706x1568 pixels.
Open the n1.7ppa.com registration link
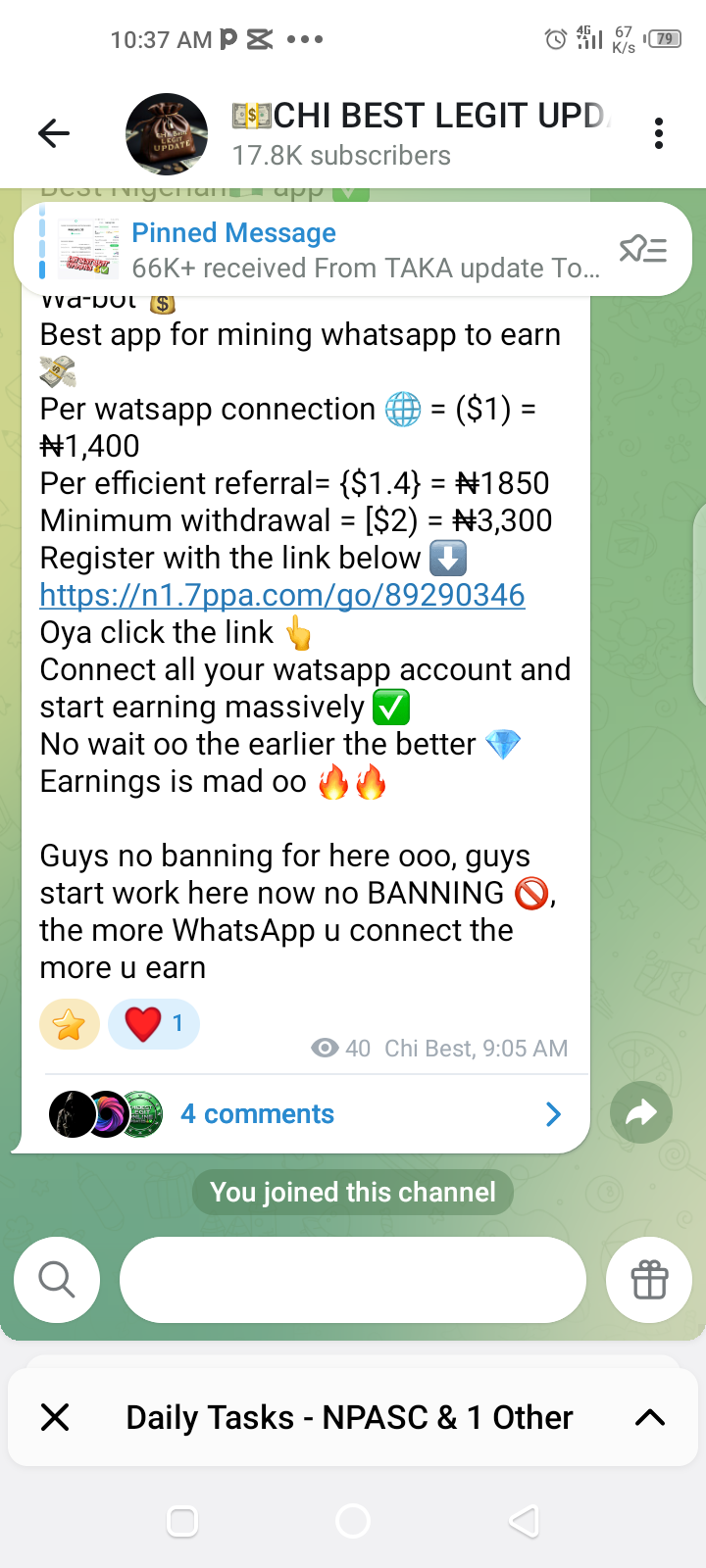(282, 595)
